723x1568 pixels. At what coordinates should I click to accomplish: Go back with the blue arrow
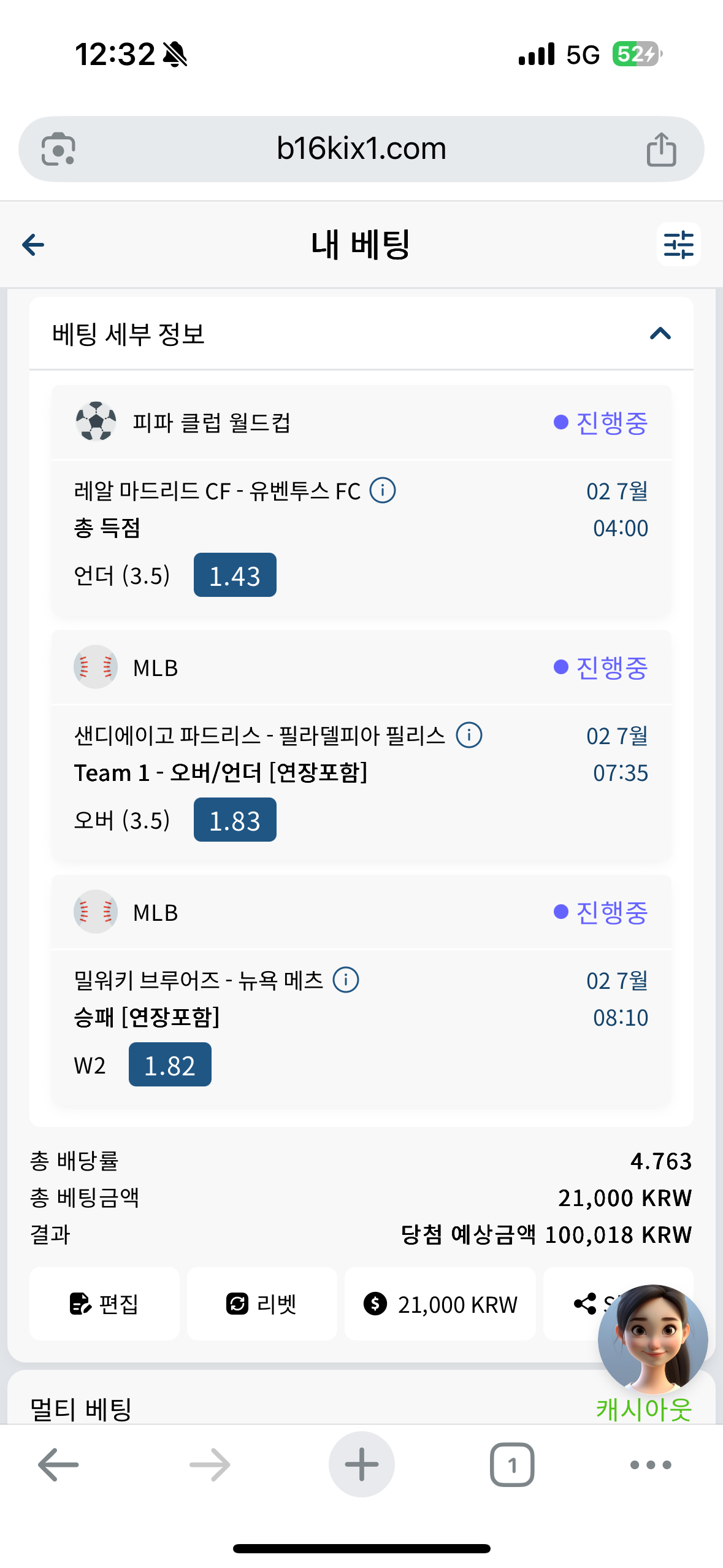[33, 245]
